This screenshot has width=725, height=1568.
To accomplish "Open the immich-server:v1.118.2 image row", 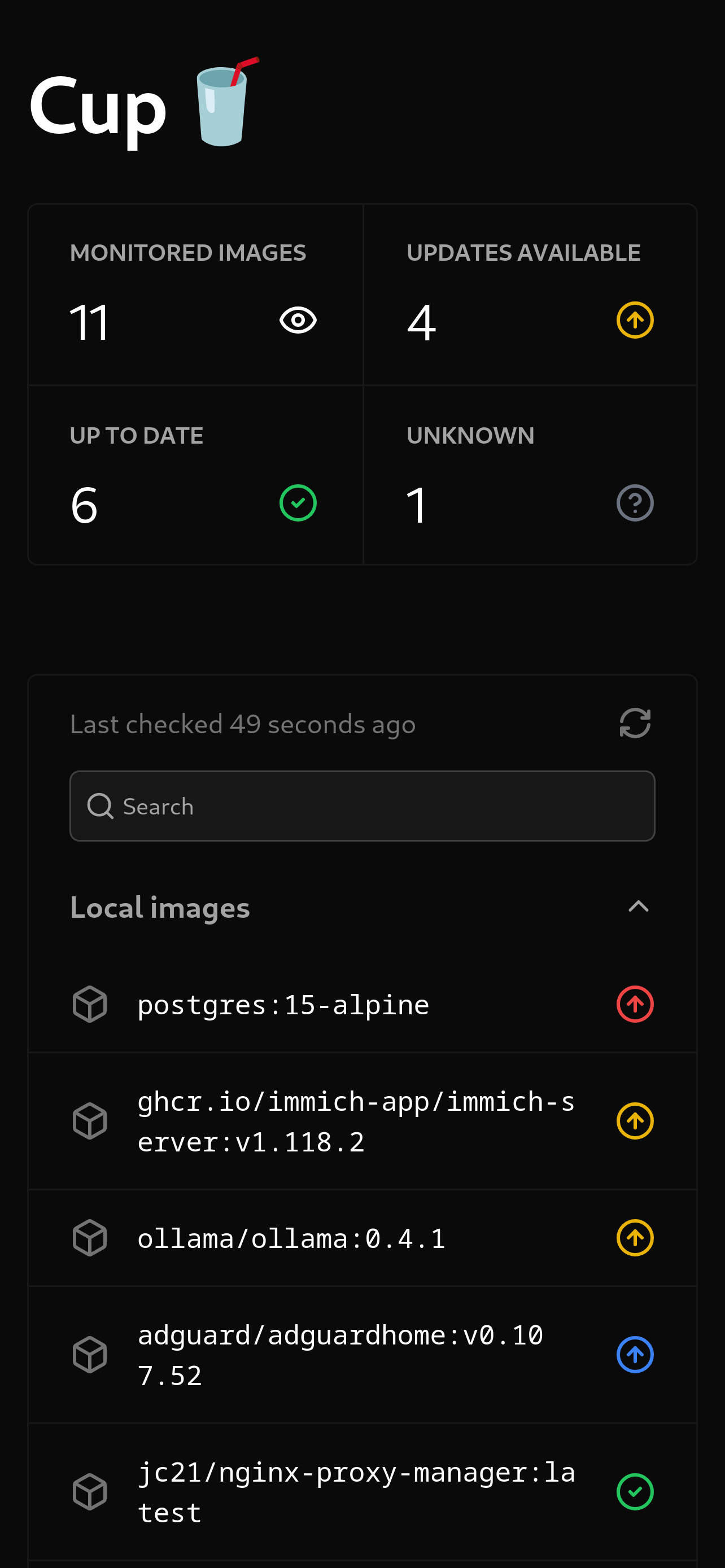I will tap(362, 1121).
